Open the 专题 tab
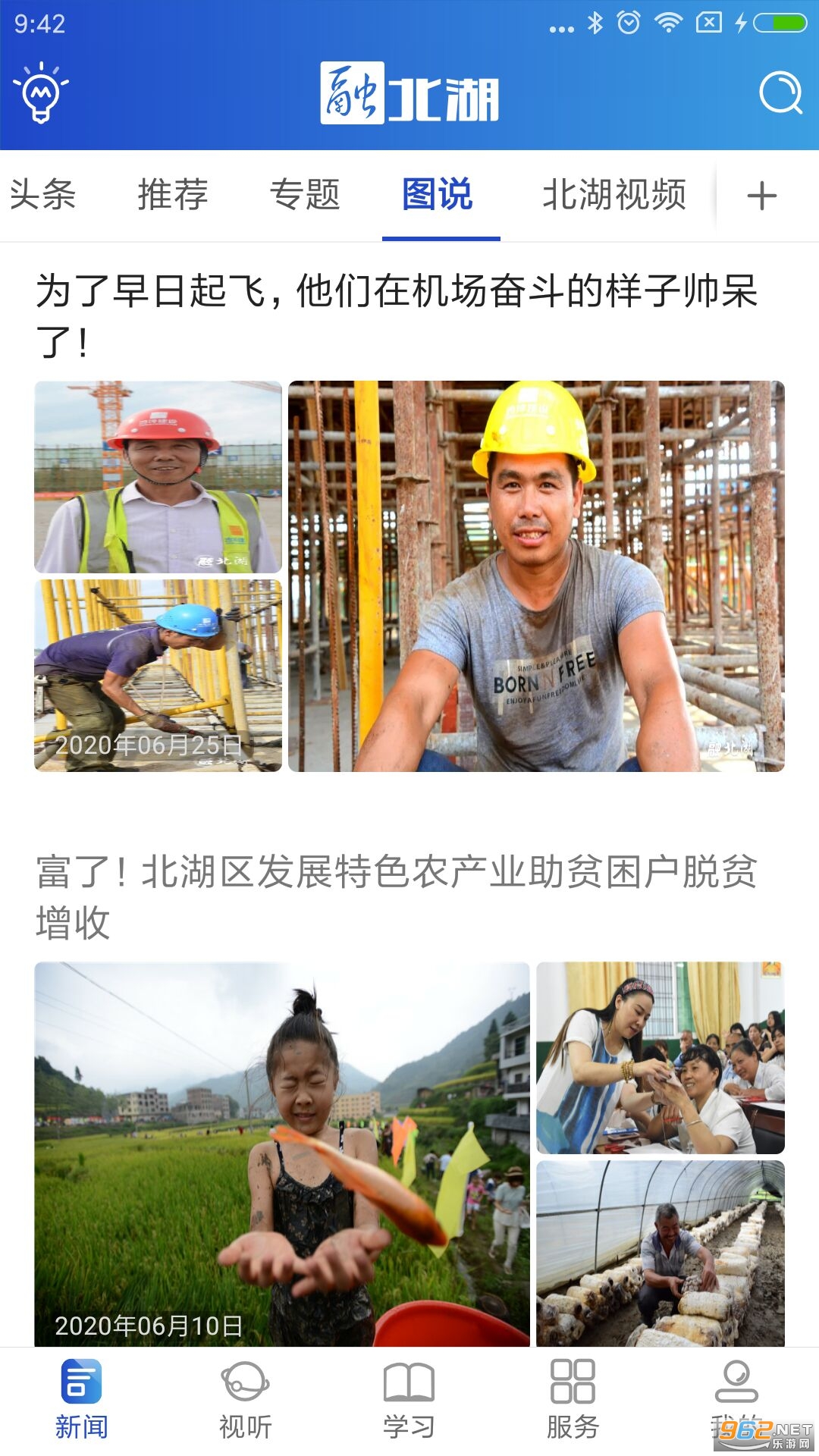This screenshot has width=819, height=1456. click(305, 195)
